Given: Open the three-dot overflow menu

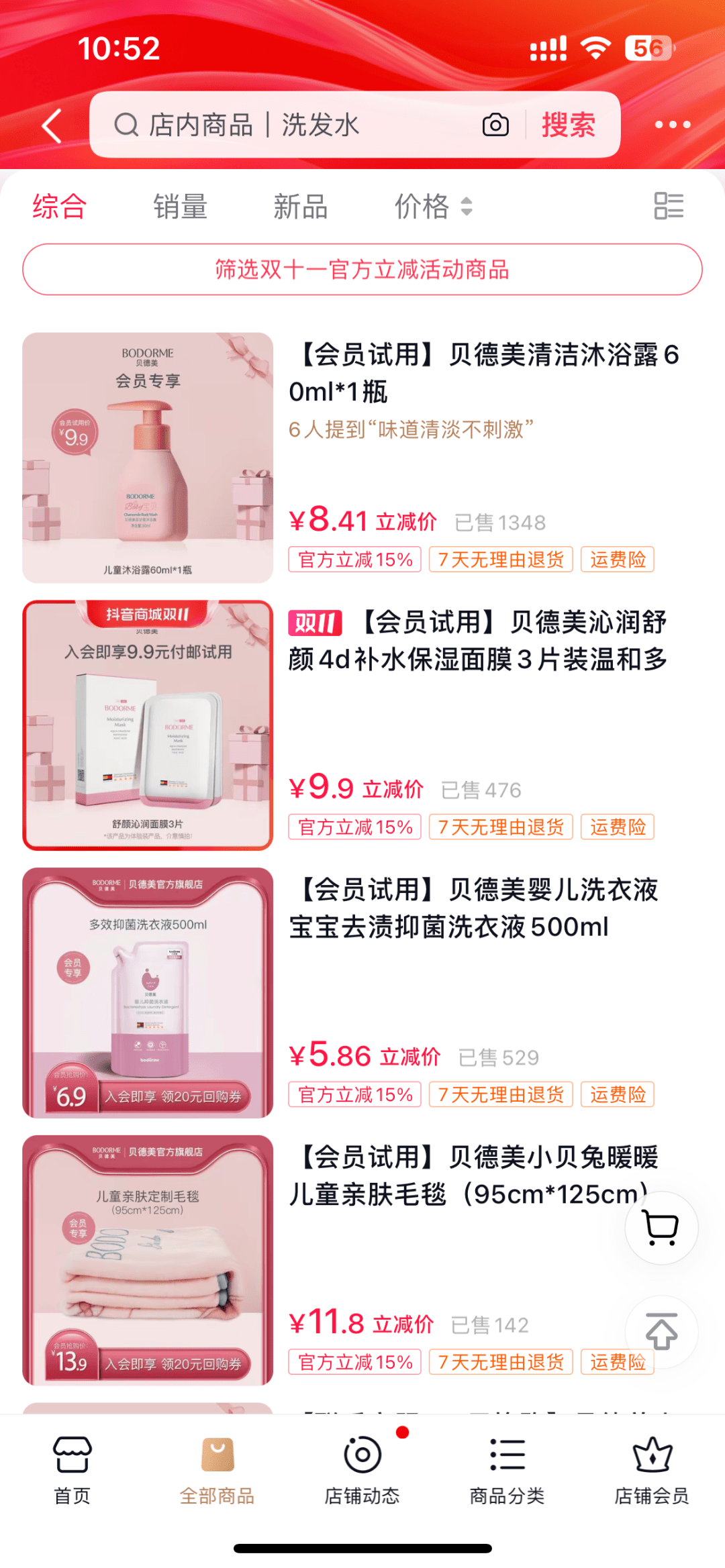Looking at the screenshot, I should (x=672, y=125).
